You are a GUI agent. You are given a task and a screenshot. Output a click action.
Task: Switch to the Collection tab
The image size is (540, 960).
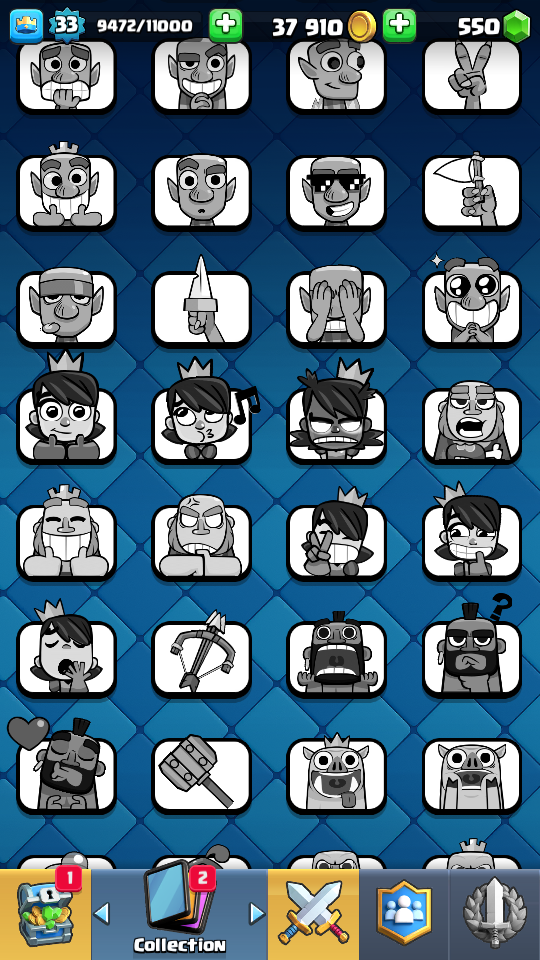179,914
